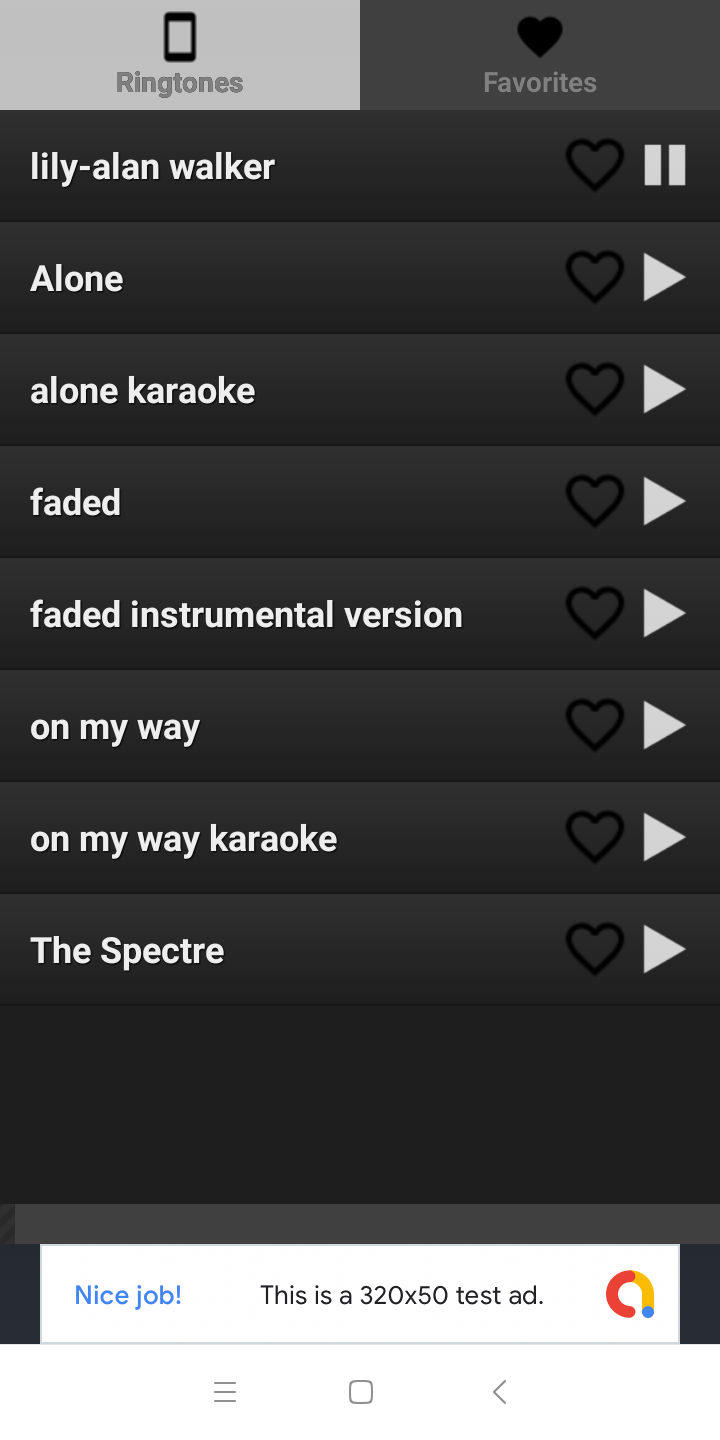Favorite The Spectre ringtone
The image size is (720, 1440).
[x=595, y=949]
